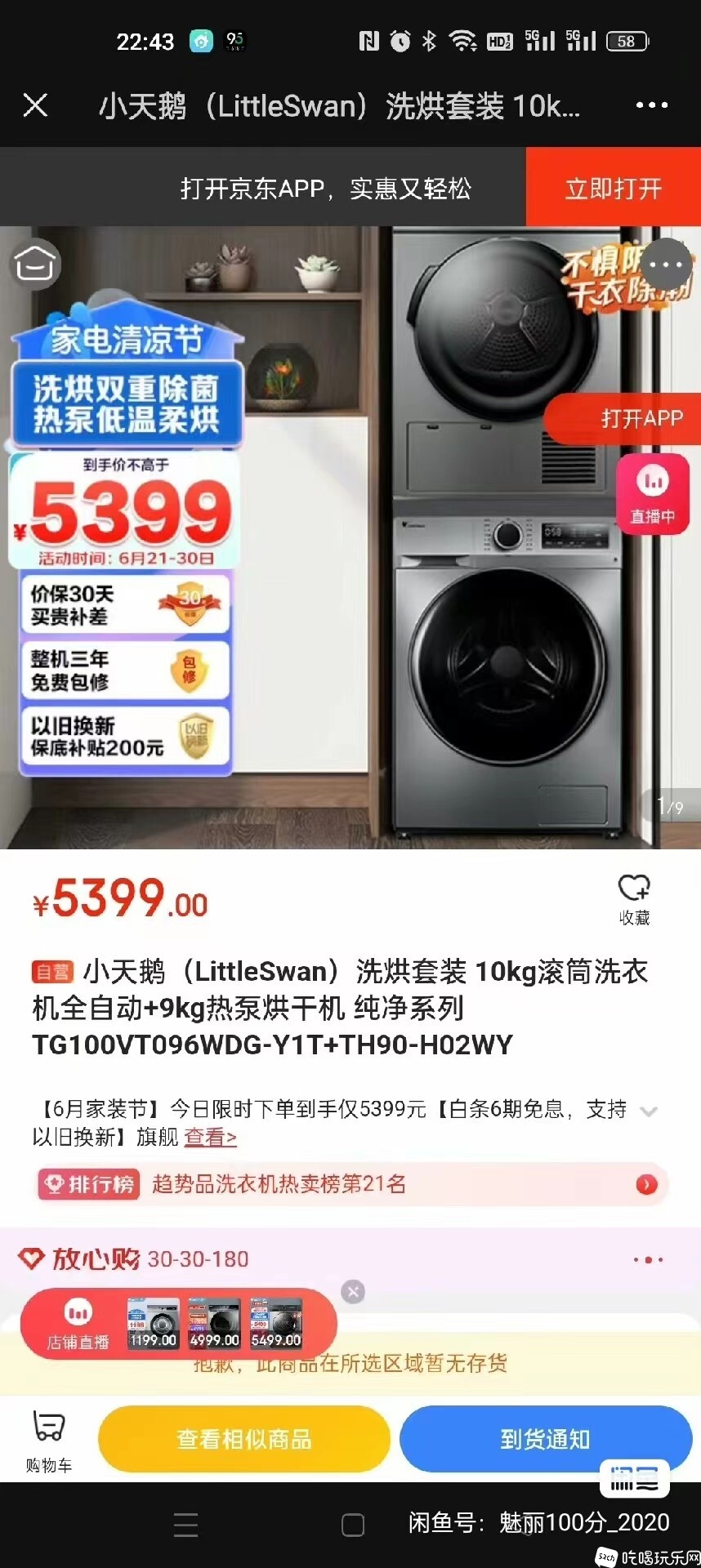The height and width of the screenshot is (1568, 701).
Task: Open the floating menu on product image
Action: pos(667,265)
